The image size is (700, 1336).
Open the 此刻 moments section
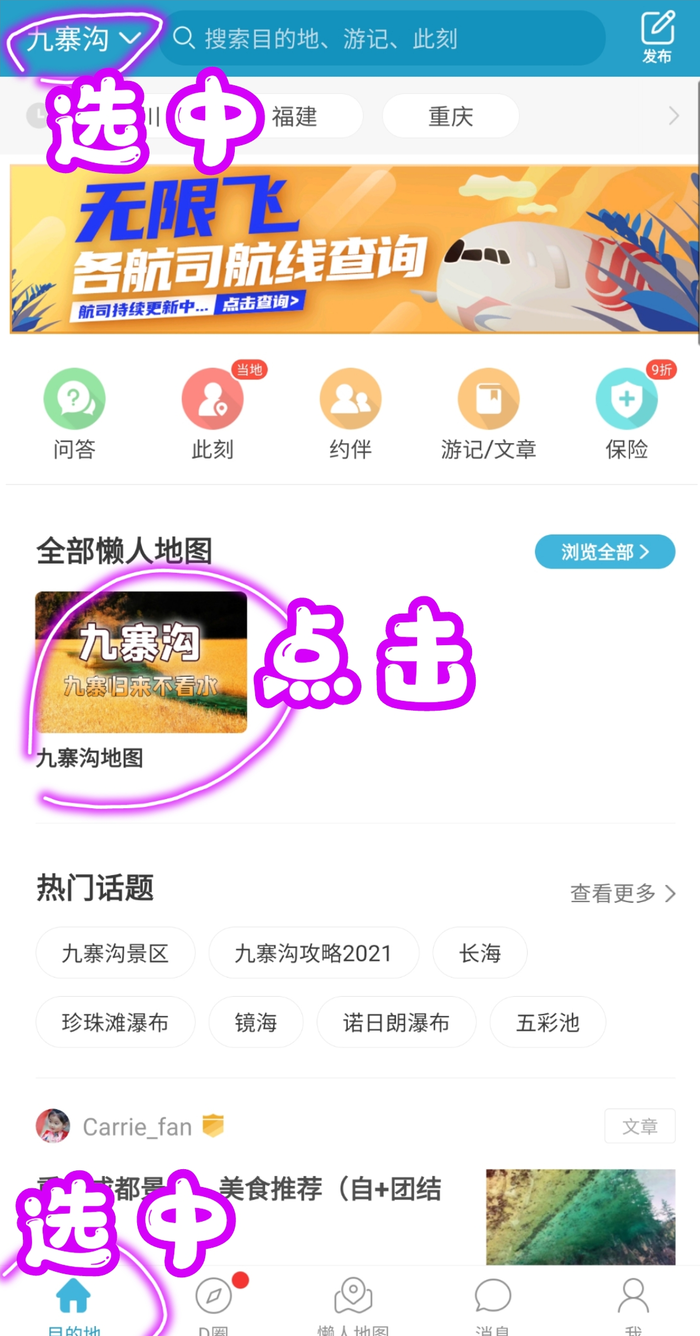pos(212,414)
